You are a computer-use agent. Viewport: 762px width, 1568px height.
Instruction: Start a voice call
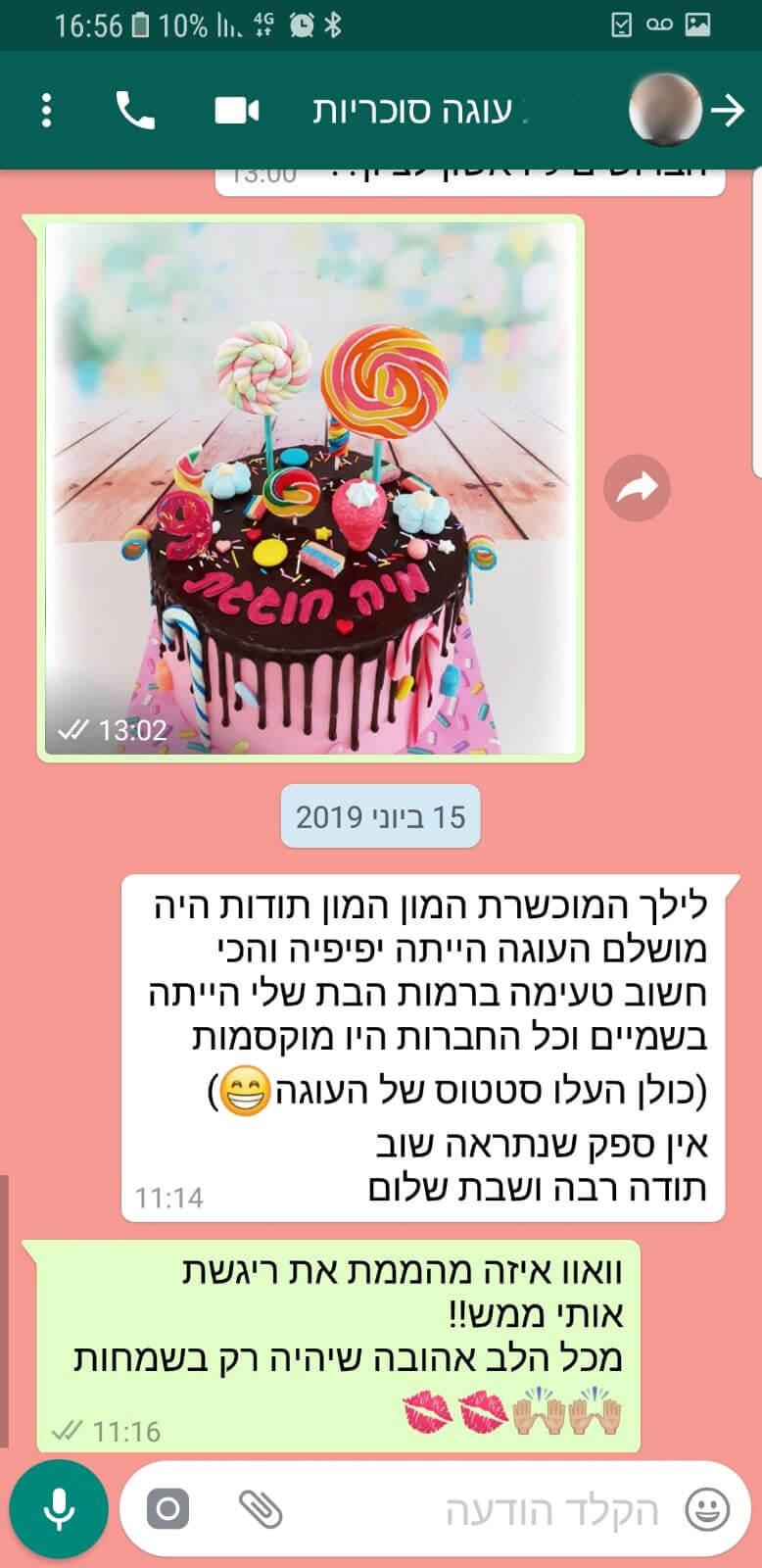[135, 111]
